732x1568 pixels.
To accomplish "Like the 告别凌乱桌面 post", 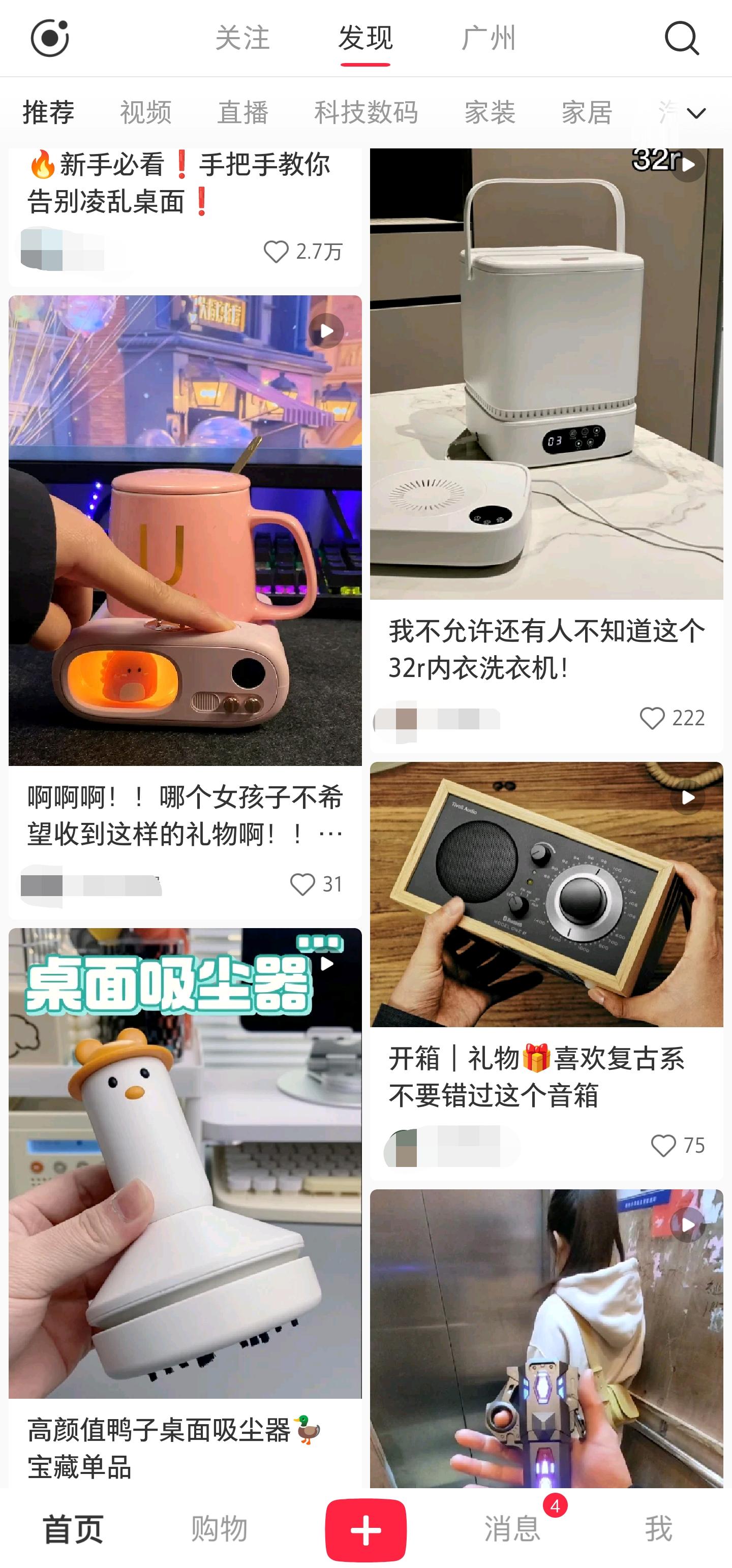I will click(x=276, y=251).
